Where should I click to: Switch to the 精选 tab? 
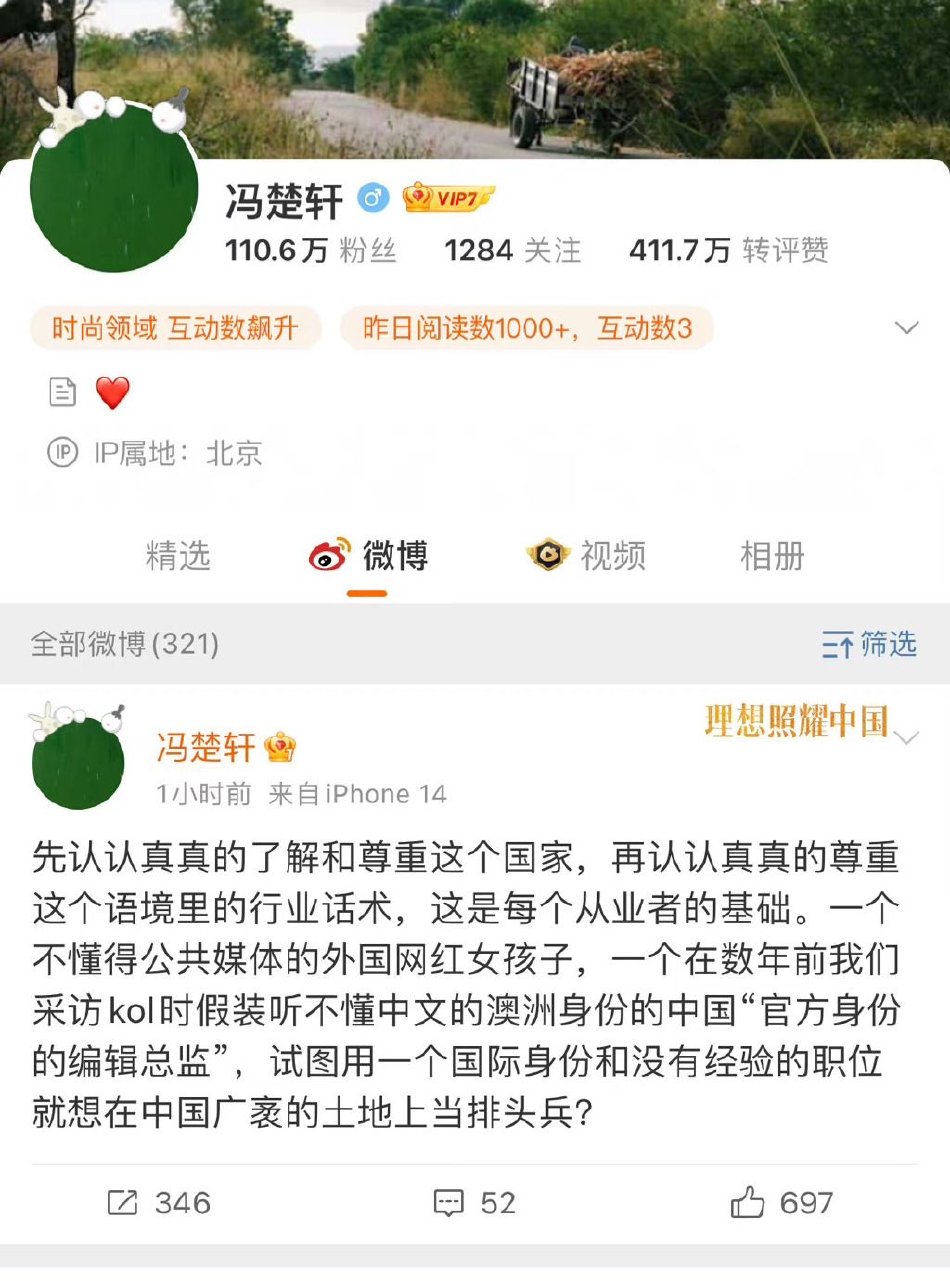(178, 555)
